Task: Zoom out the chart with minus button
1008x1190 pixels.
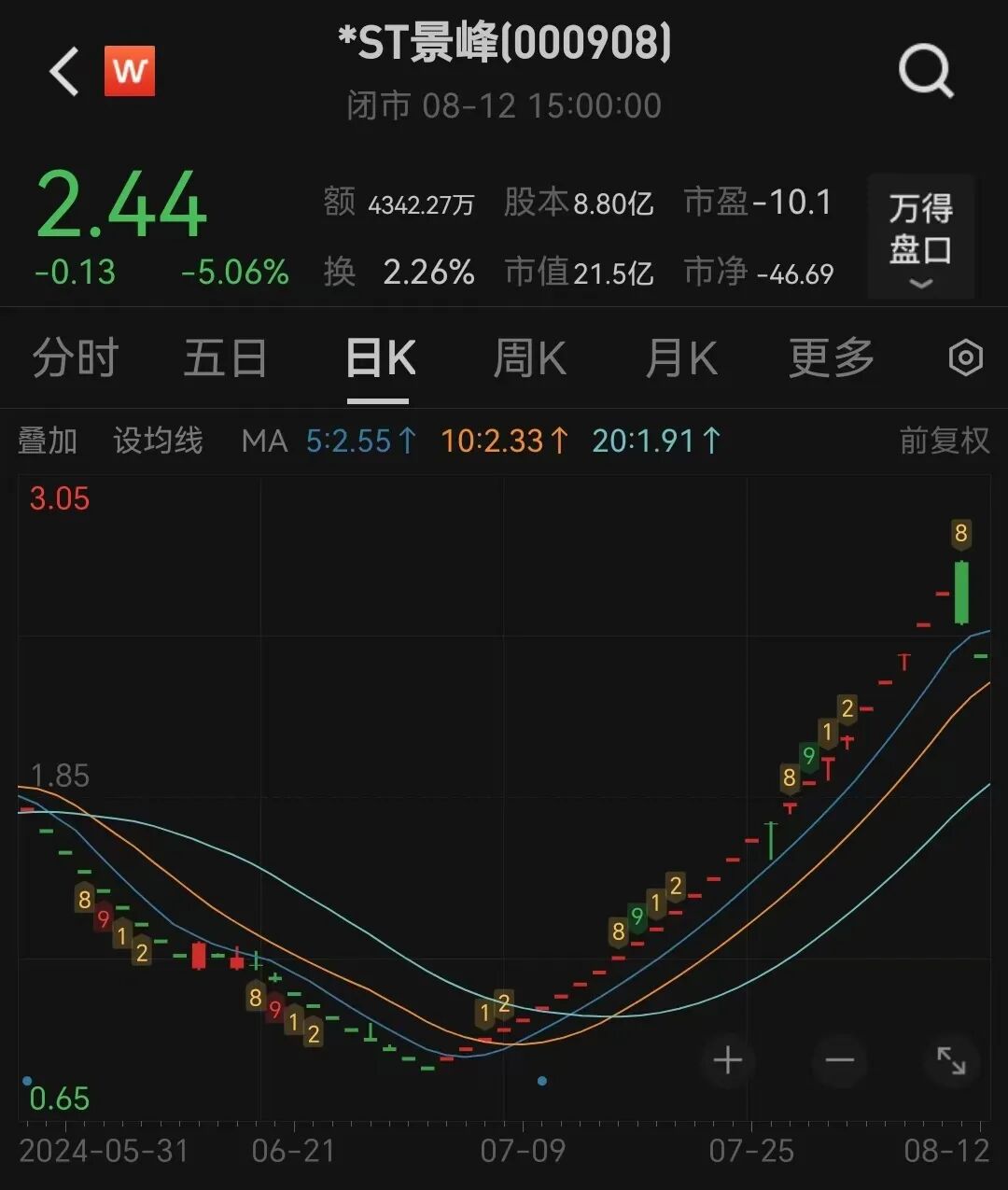Action: click(840, 1060)
